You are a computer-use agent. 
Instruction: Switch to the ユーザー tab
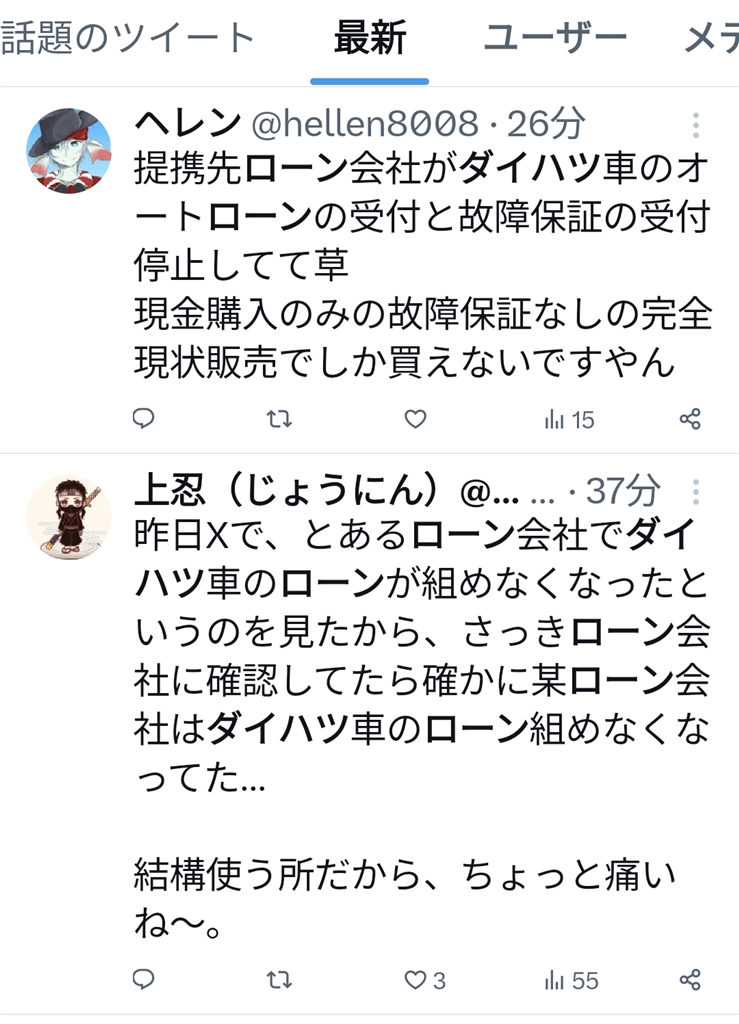[x=555, y=38]
